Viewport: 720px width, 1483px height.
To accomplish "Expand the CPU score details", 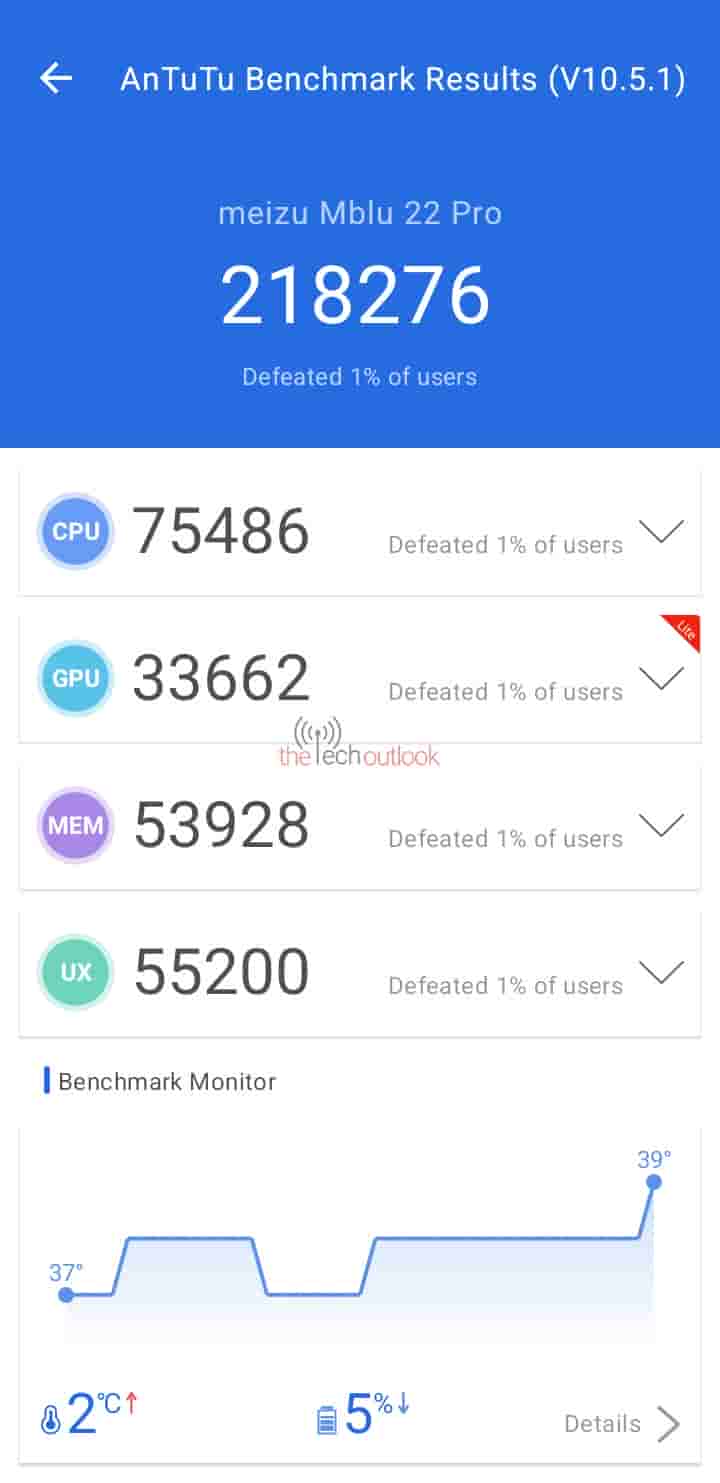I will click(661, 531).
